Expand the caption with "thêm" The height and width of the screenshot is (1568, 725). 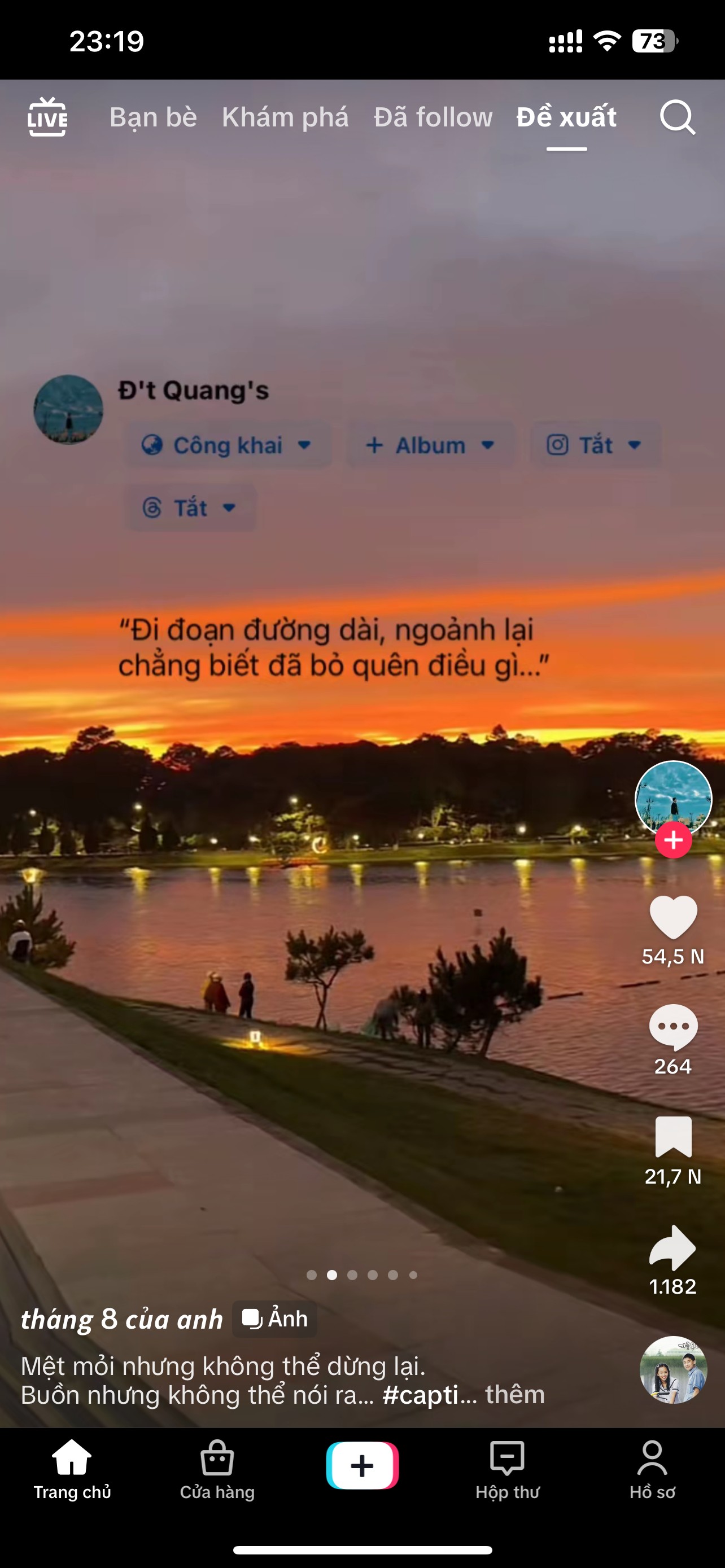click(x=515, y=1394)
